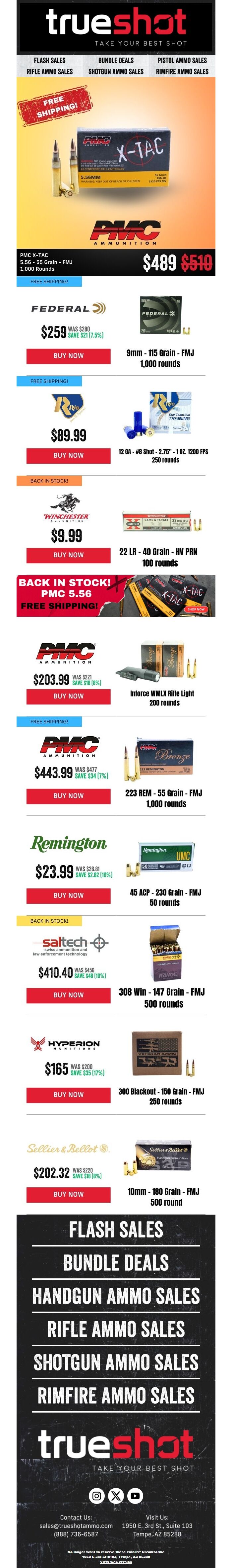
Task: Open Flash Sales link in the header menu
Action: tap(49, 60)
